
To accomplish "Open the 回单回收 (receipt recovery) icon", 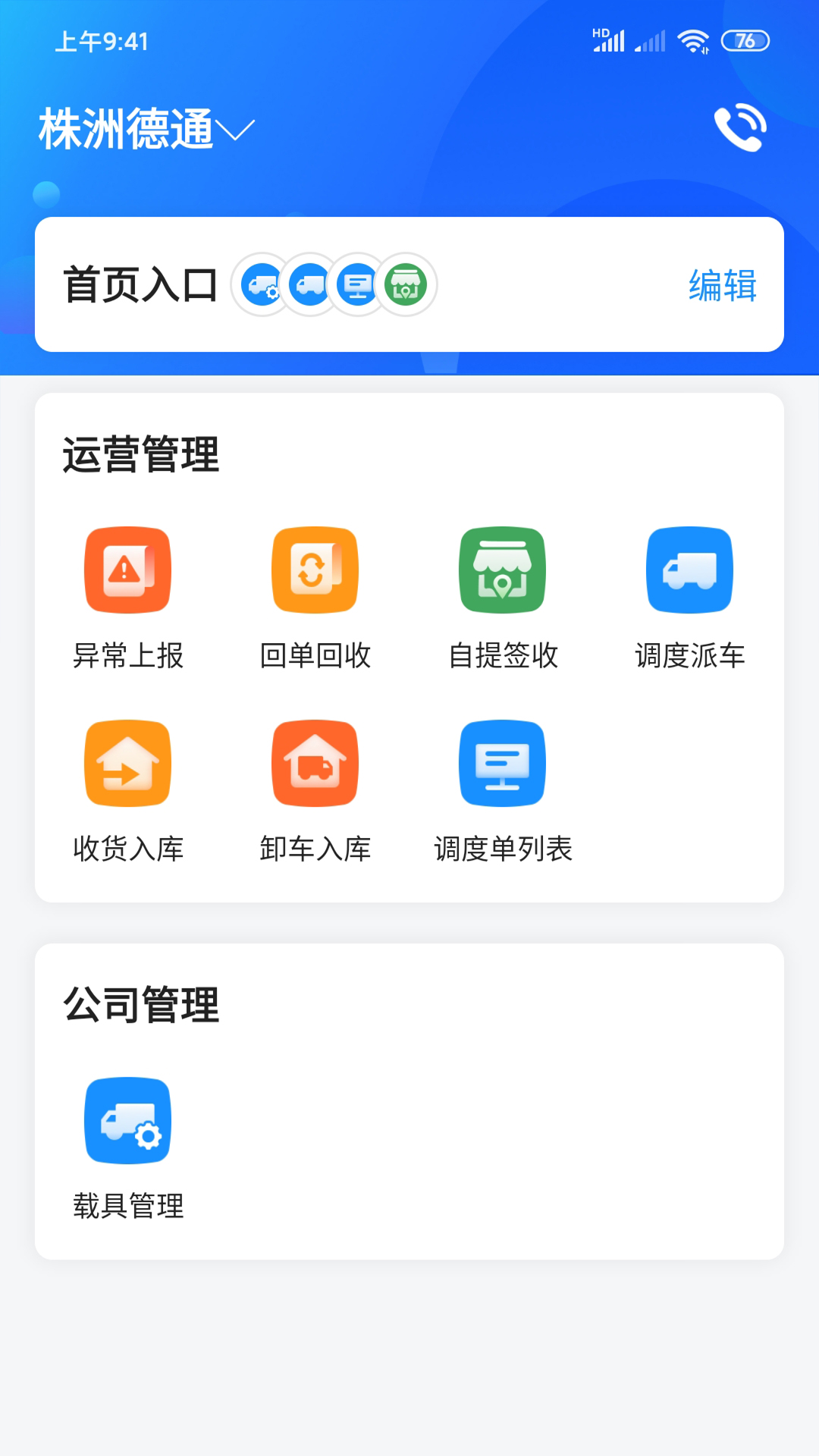I will click(x=314, y=570).
